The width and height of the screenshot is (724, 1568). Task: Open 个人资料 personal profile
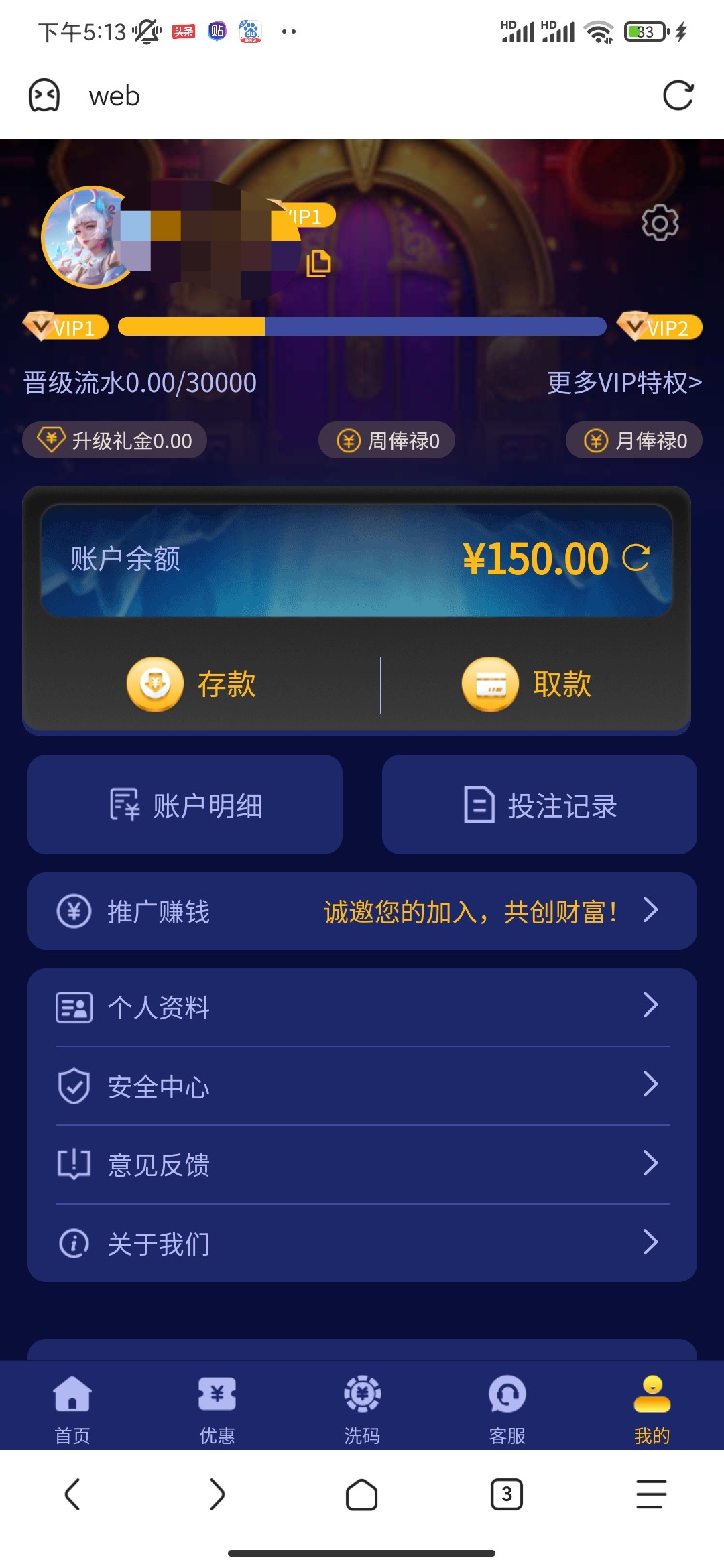[362, 1007]
